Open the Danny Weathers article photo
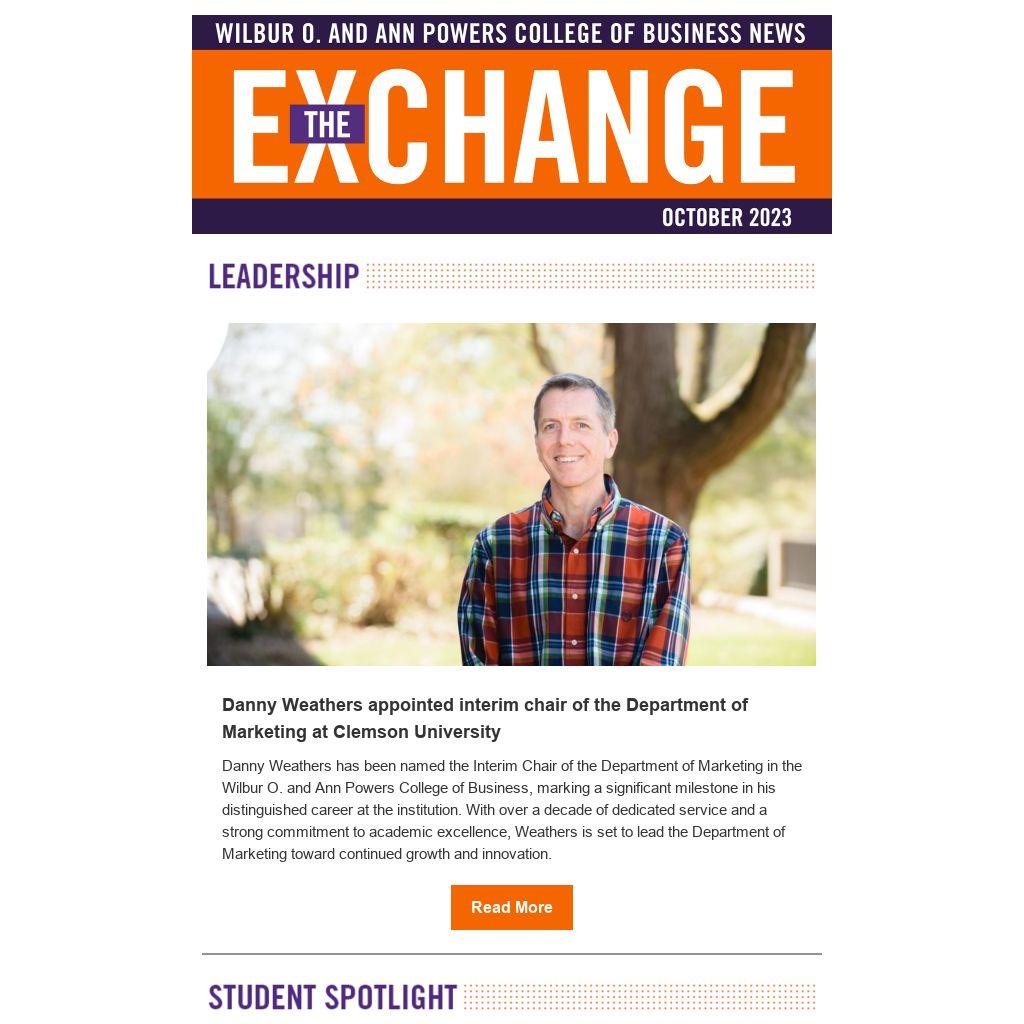 click(x=511, y=494)
